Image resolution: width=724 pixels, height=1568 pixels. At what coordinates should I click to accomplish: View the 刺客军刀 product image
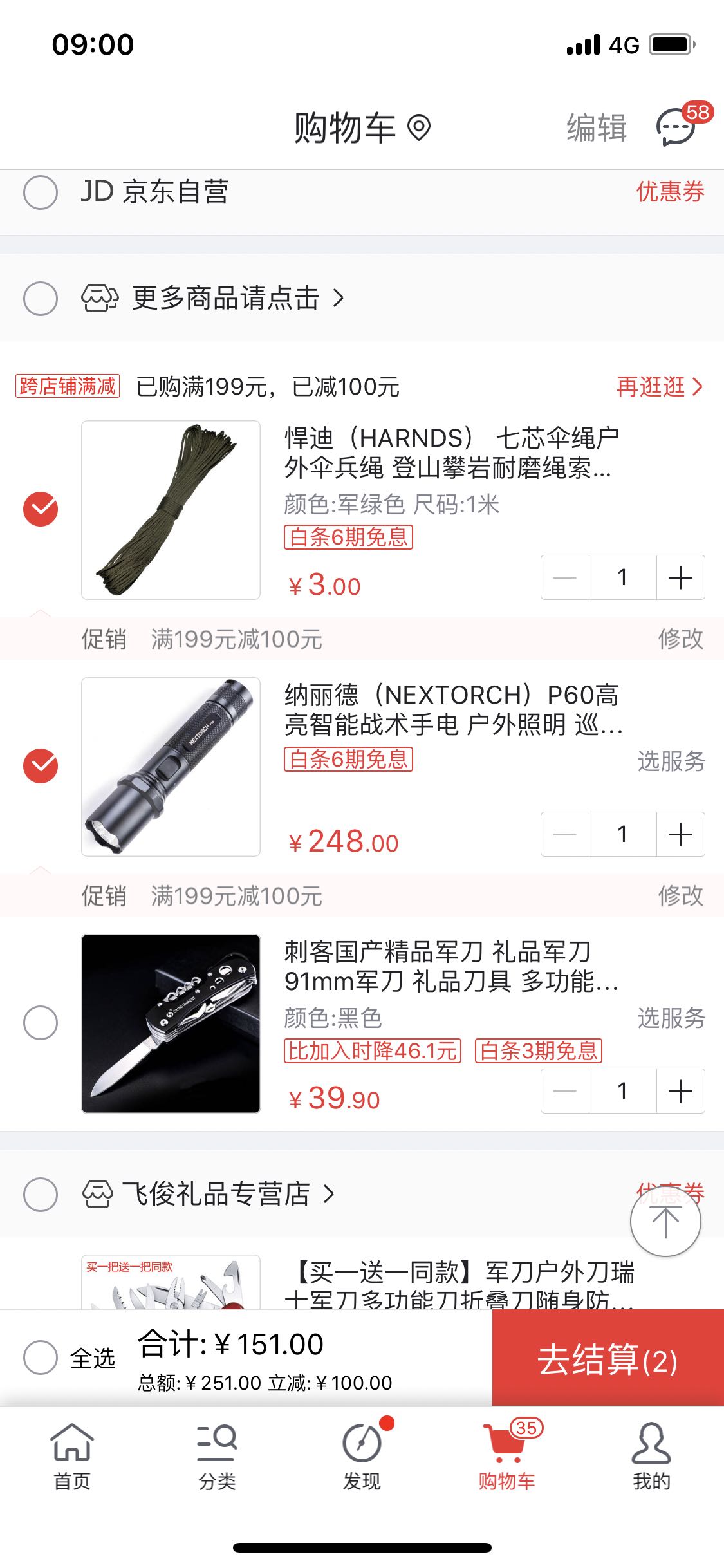click(x=171, y=1023)
